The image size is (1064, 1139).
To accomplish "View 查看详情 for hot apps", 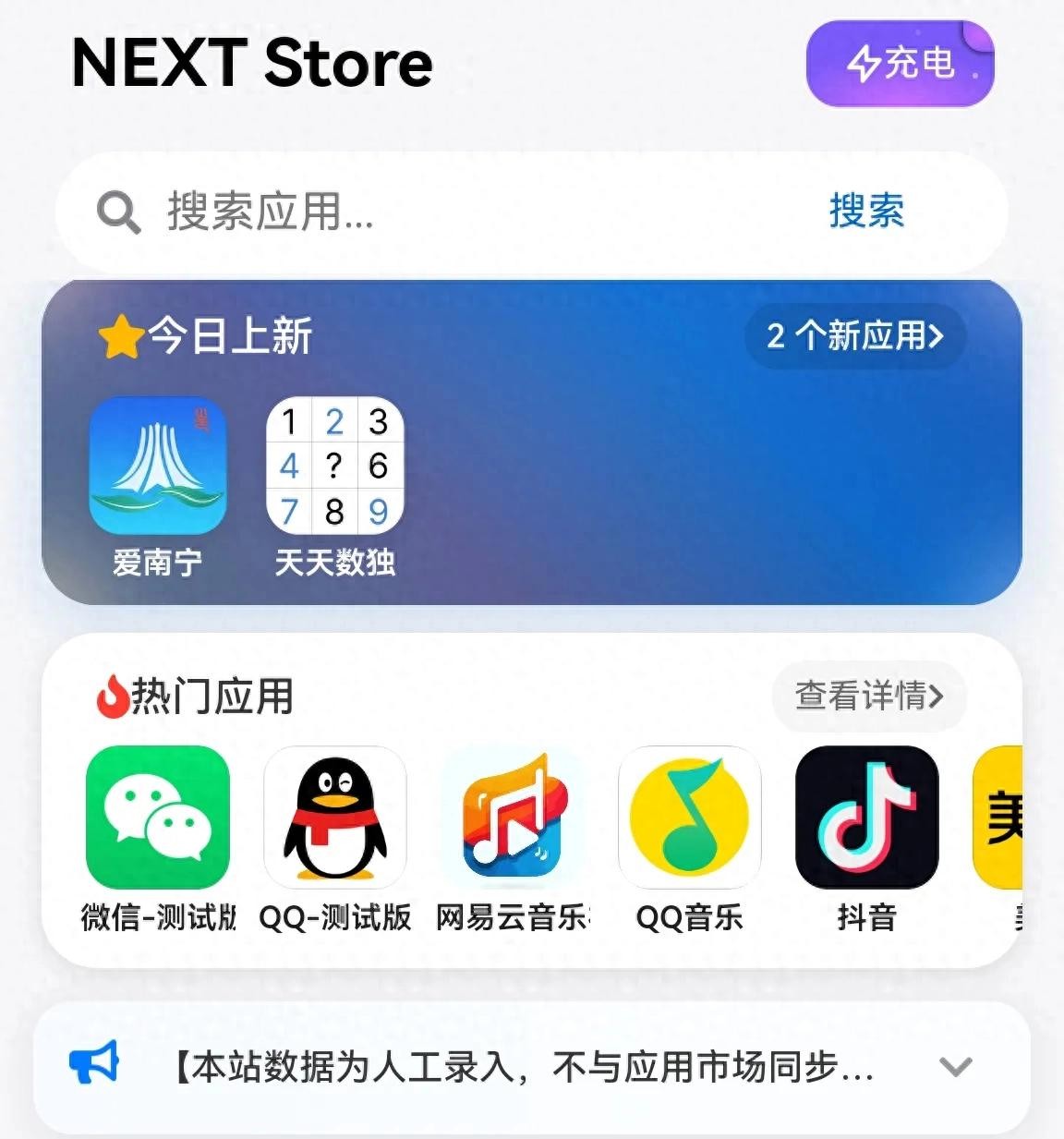I will coord(868,696).
